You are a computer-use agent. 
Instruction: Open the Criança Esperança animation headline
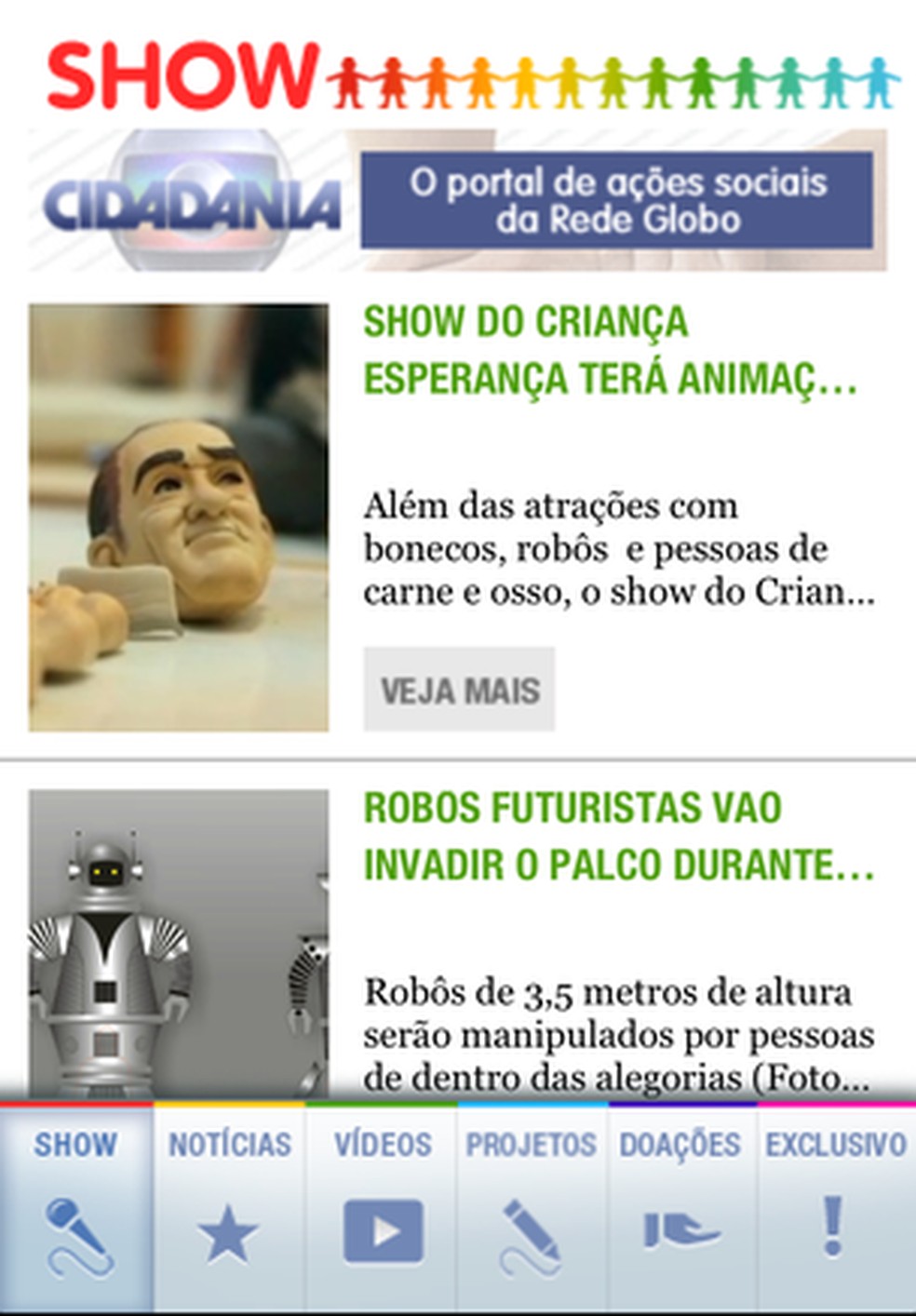pyautogui.click(x=617, y=349)
